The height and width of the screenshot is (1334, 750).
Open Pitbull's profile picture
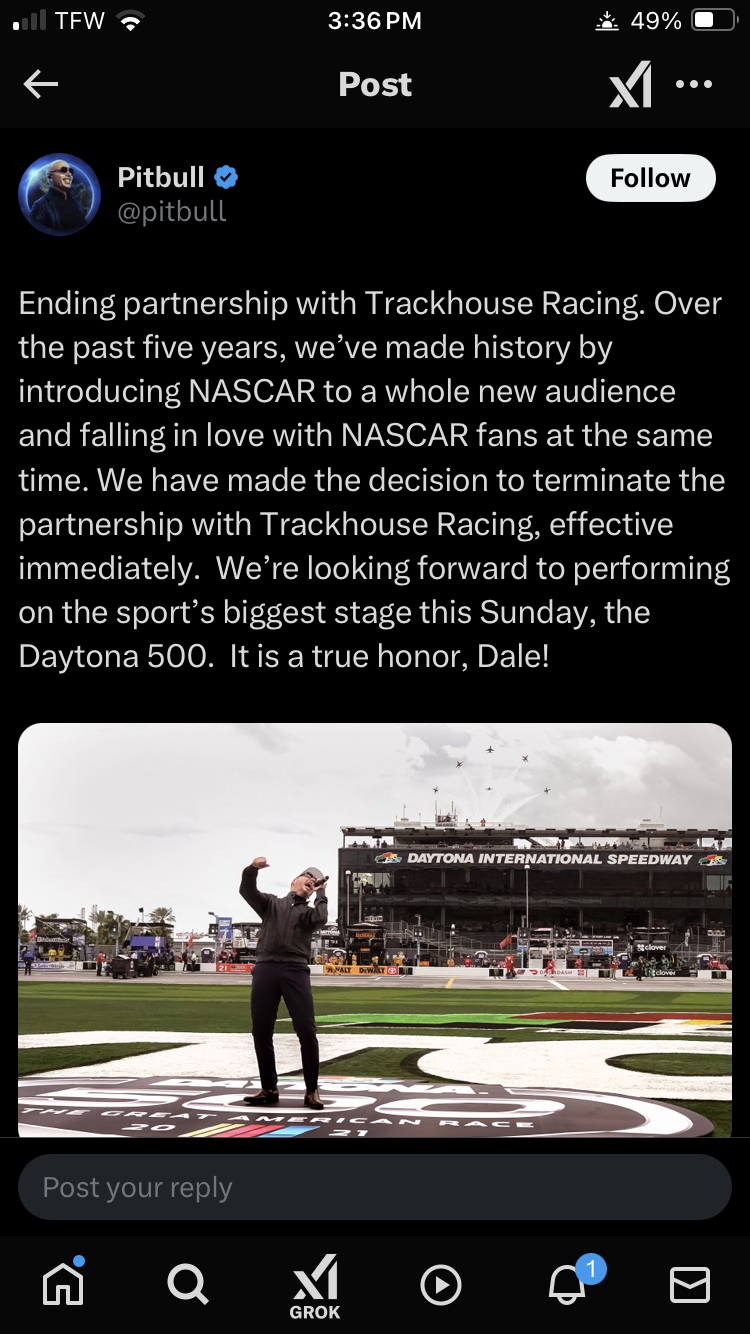[x=60, y=194]
